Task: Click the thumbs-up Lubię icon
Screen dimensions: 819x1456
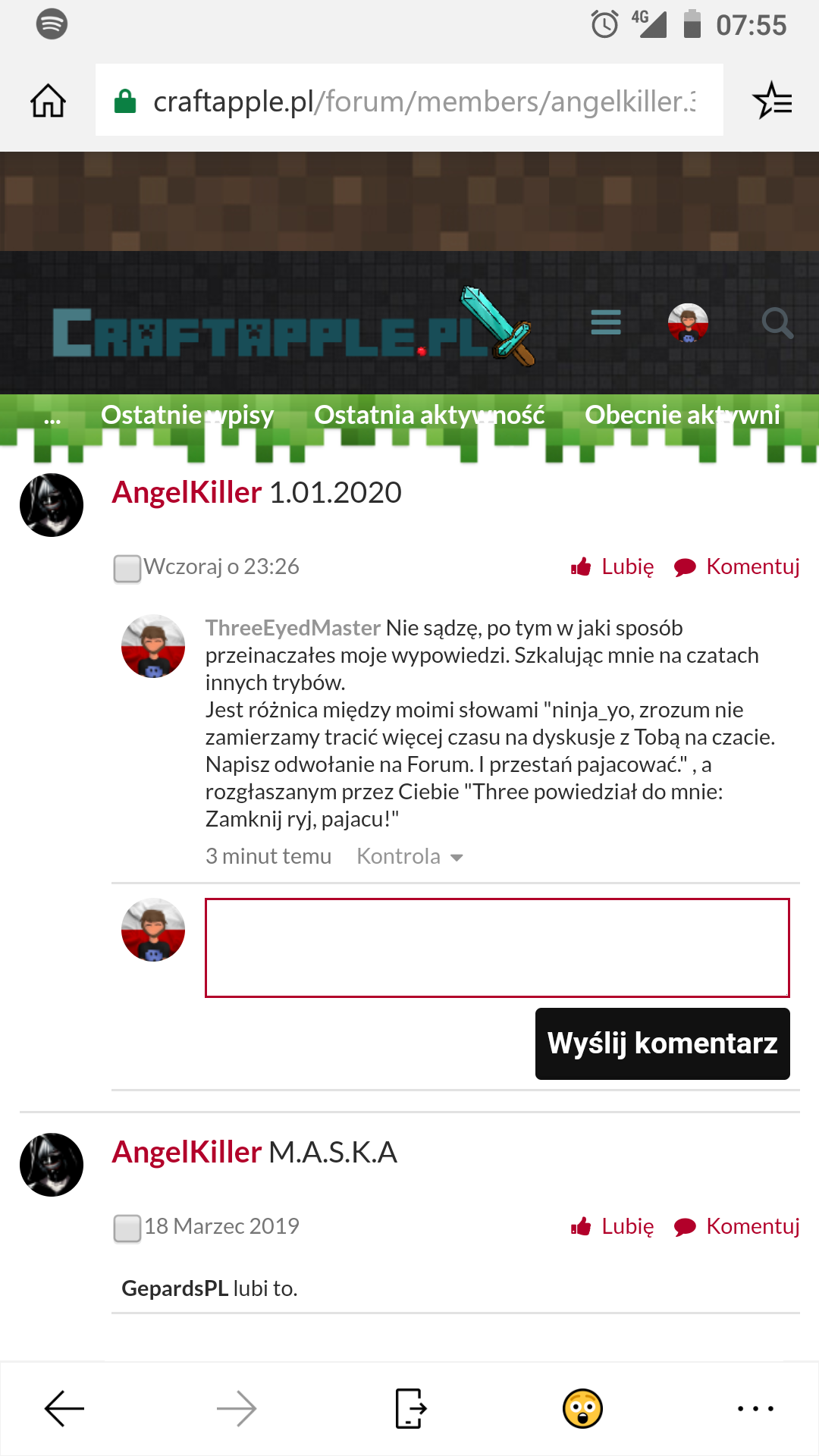Action: 582,566
